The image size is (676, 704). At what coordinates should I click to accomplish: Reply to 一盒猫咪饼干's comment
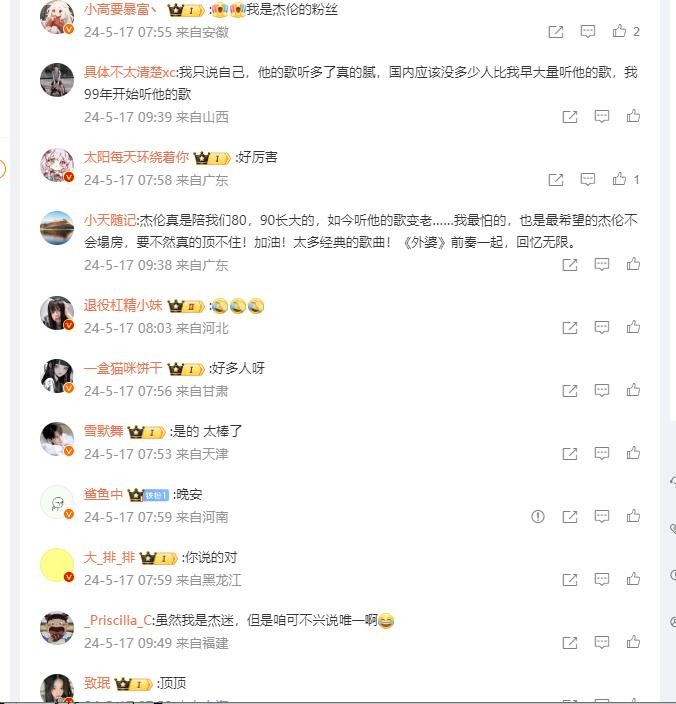[x=602, y=391]
